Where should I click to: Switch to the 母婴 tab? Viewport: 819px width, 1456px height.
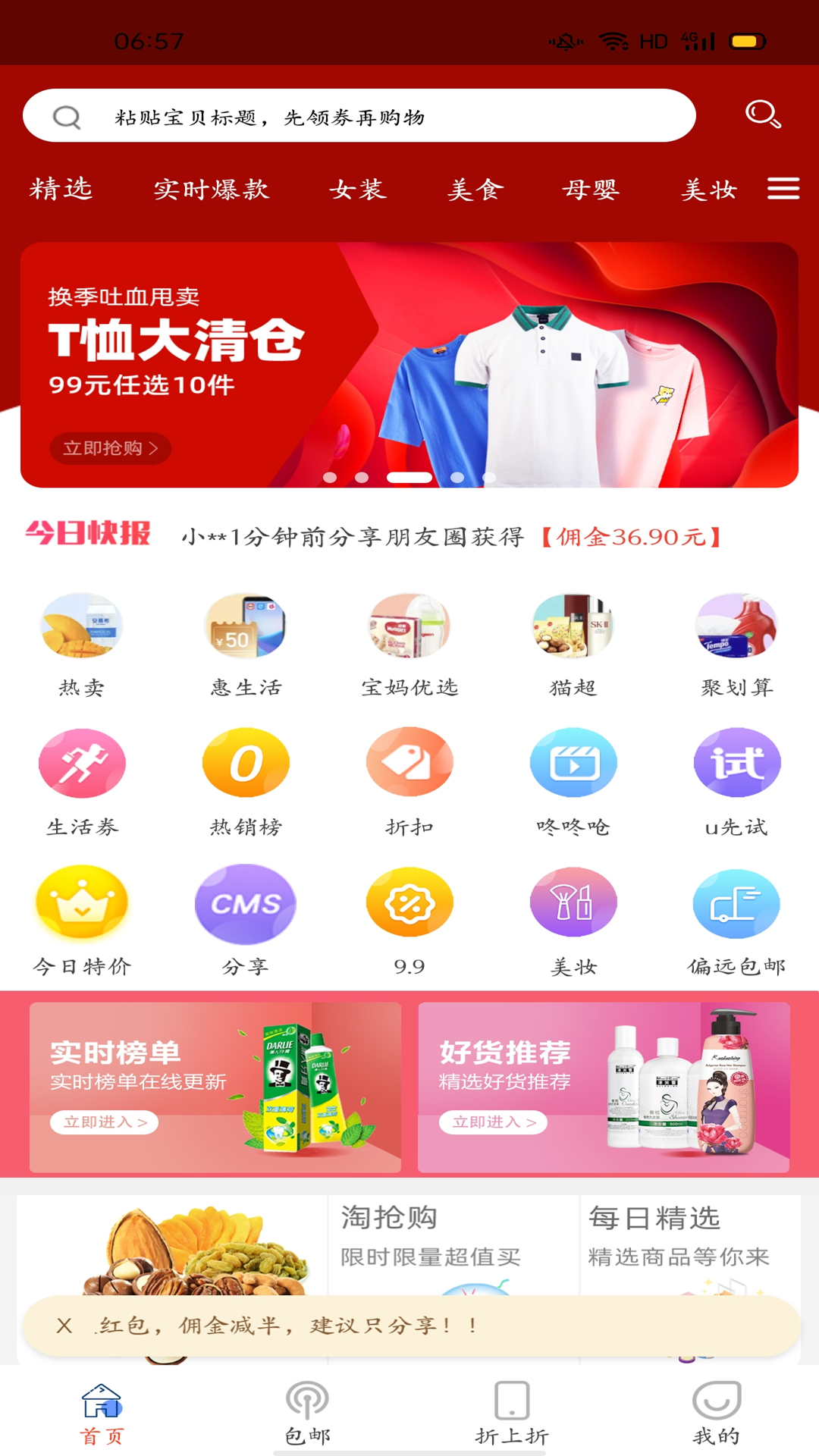tap(591, 189)
